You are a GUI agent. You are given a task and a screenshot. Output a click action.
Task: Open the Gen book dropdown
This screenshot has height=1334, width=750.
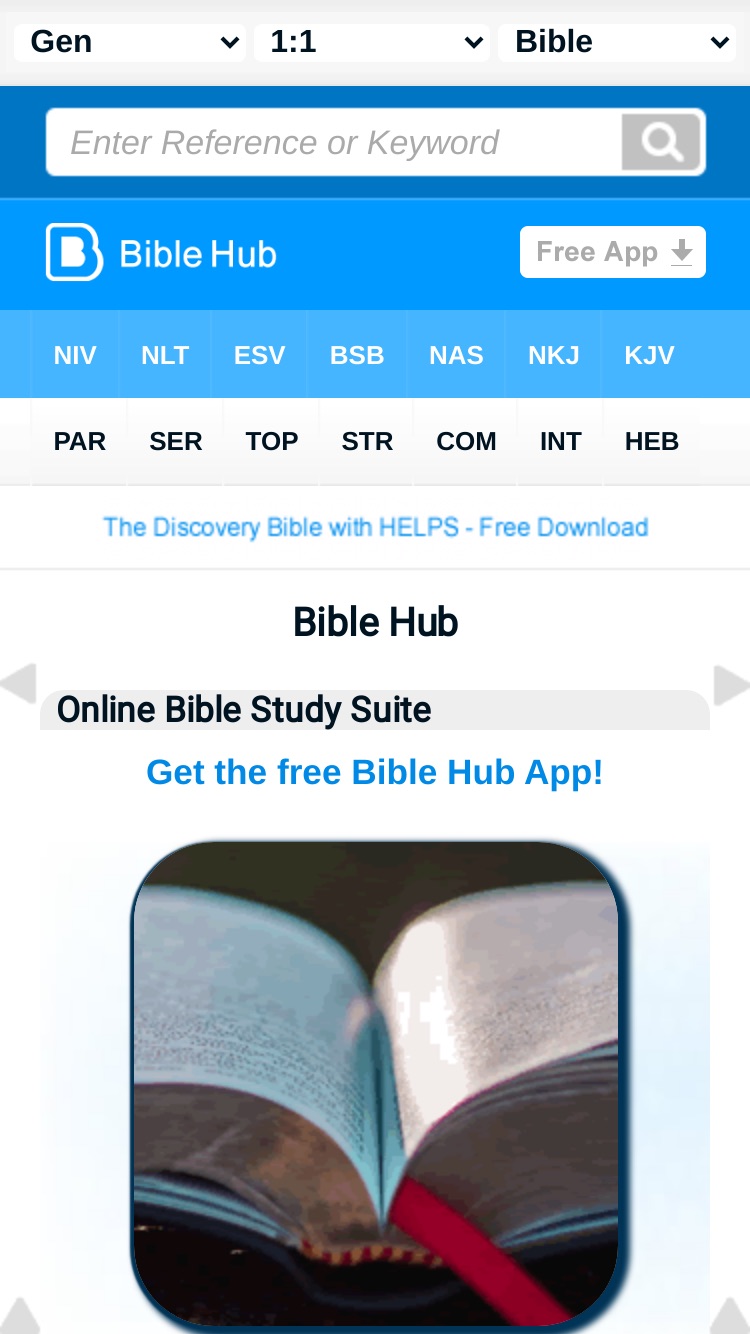(130, 42)
